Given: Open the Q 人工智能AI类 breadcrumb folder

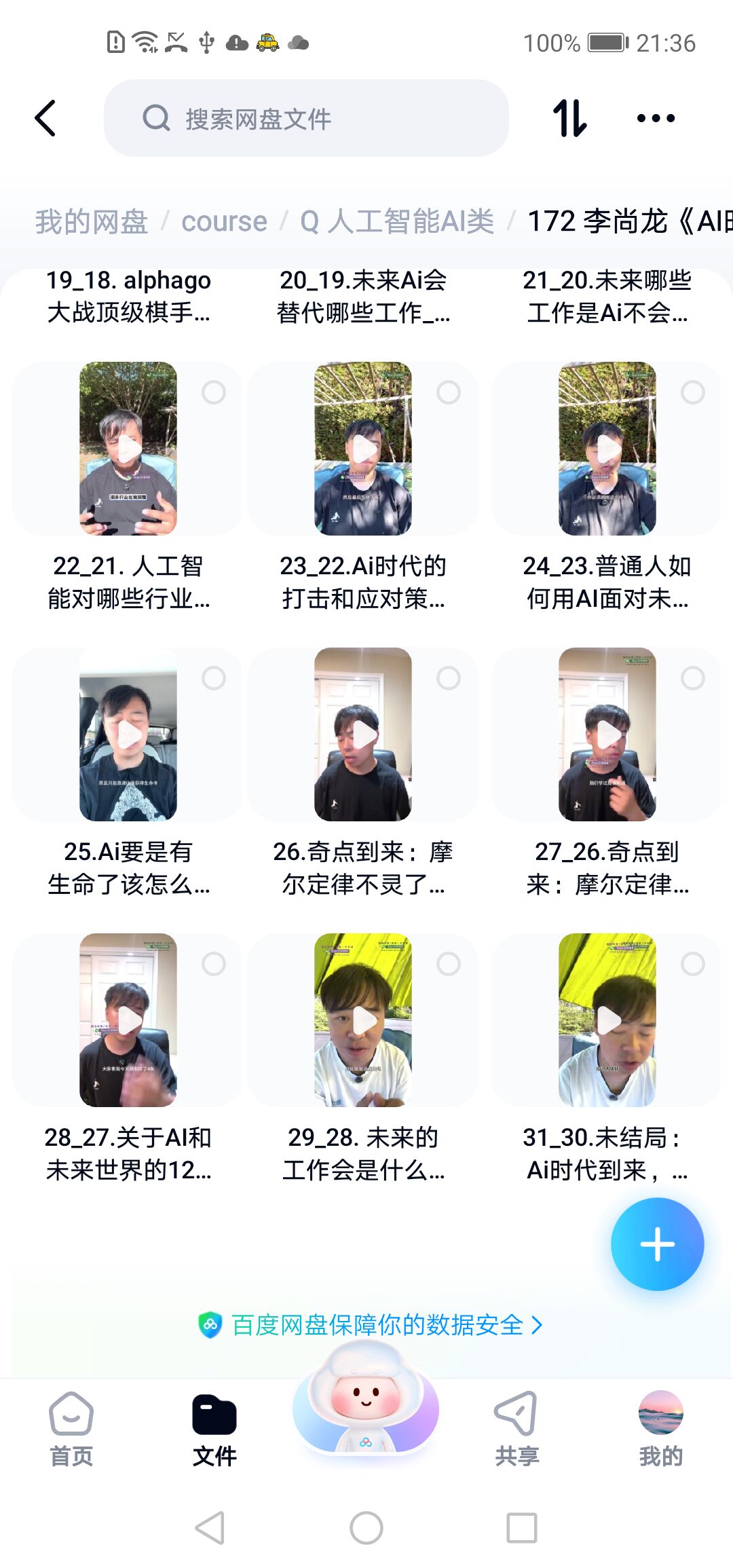Looking at the screenshot, I should [397, 221].
